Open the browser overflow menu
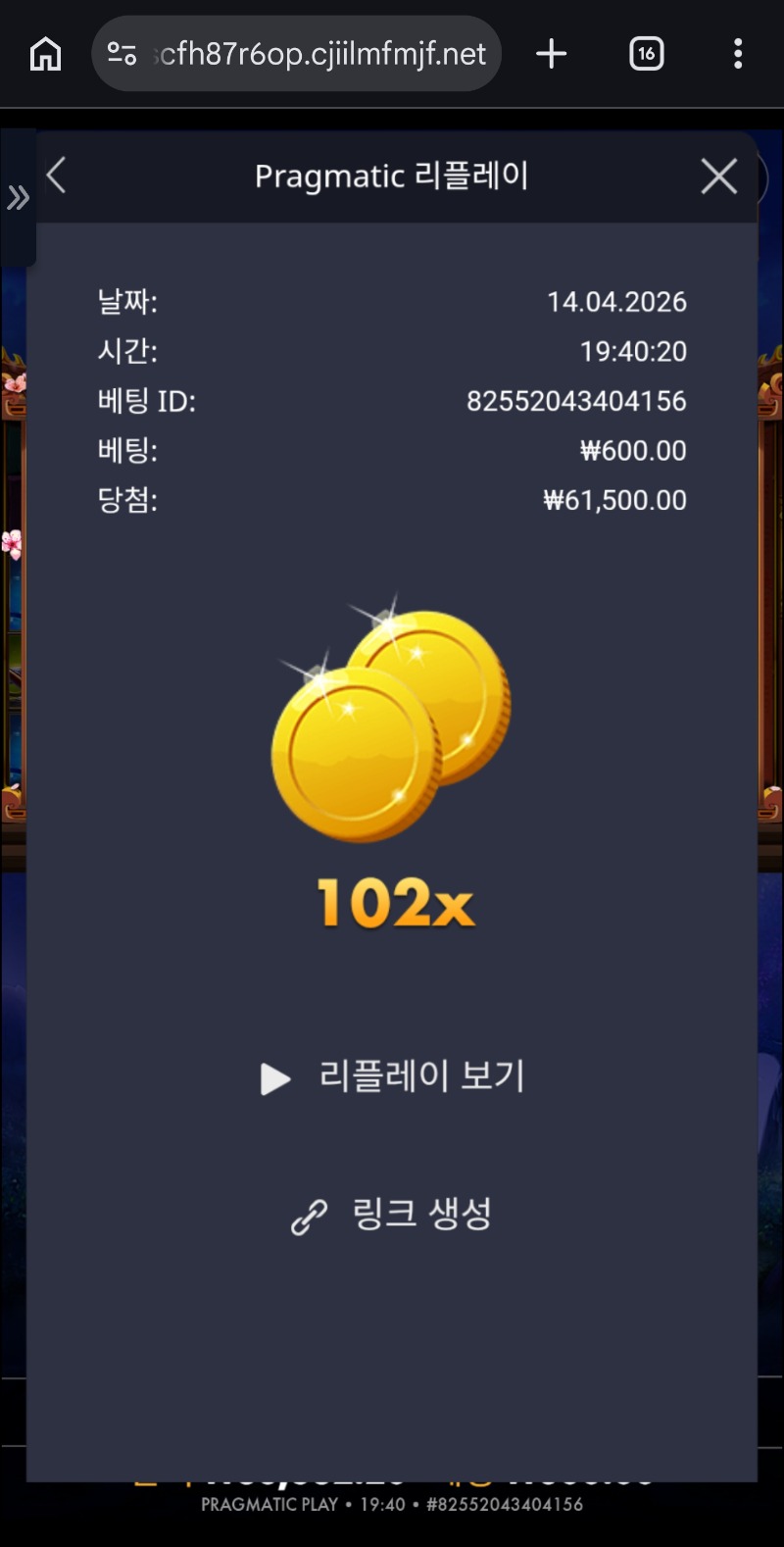Viewport: 784px width, 1547px height. [x=738, y=54]
